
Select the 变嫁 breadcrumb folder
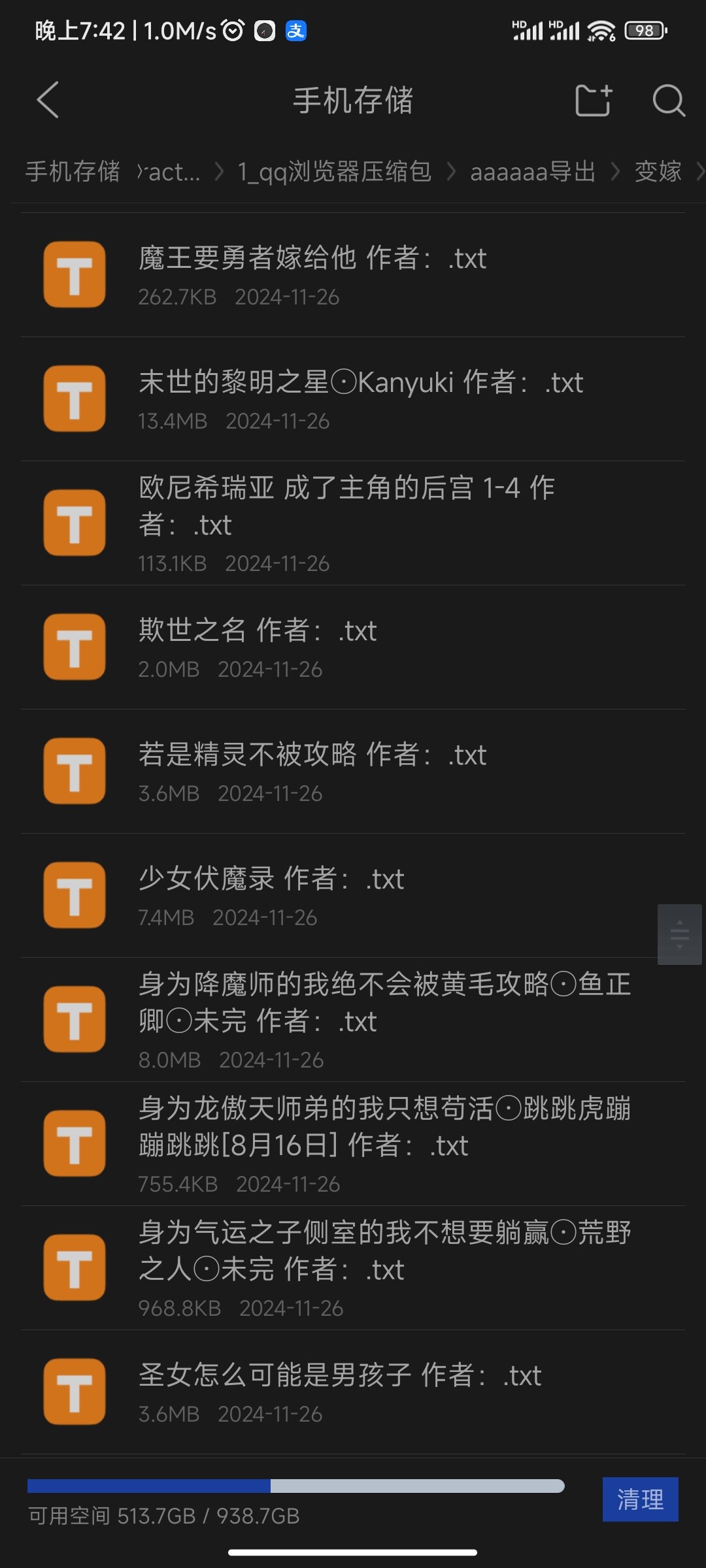click(x=658, y=171)
